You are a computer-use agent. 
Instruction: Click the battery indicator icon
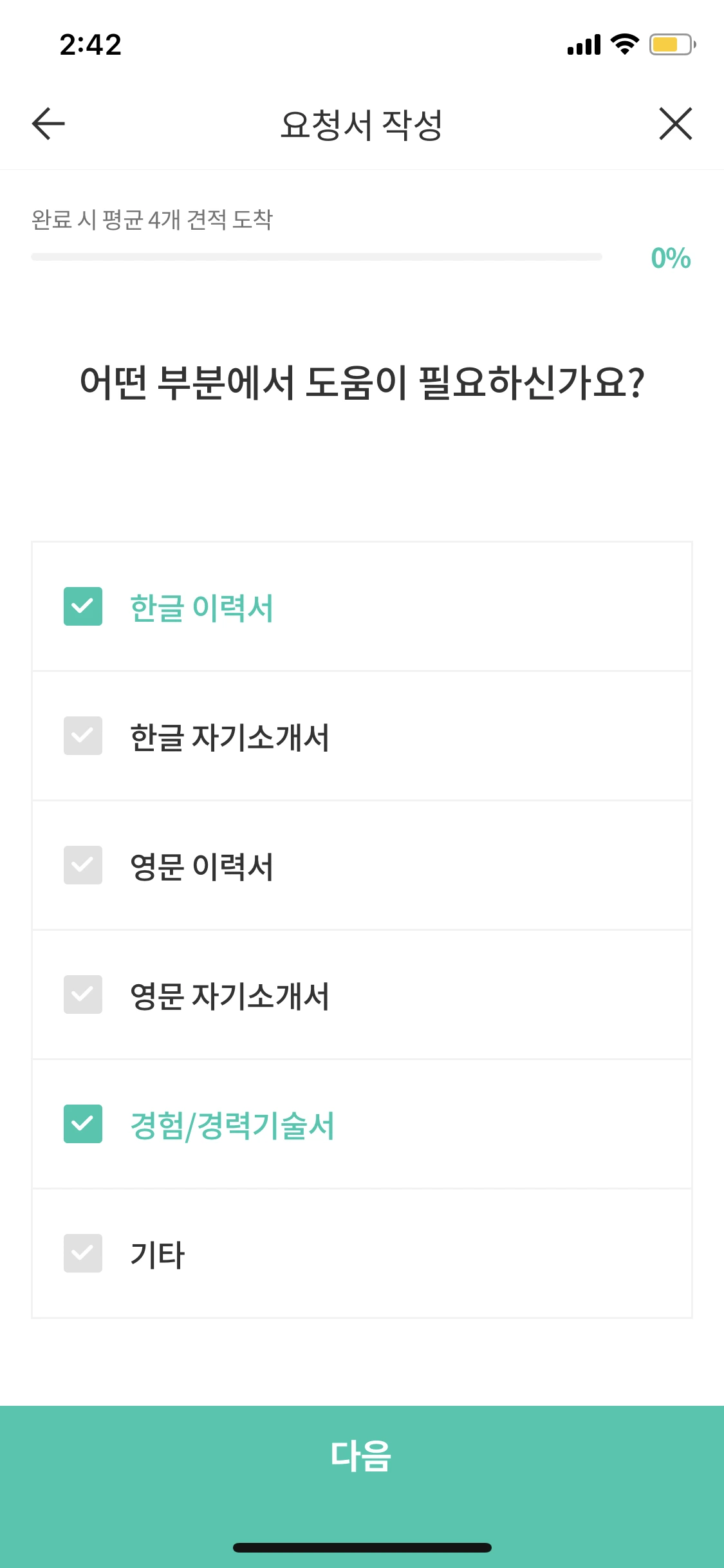(669, 44)
